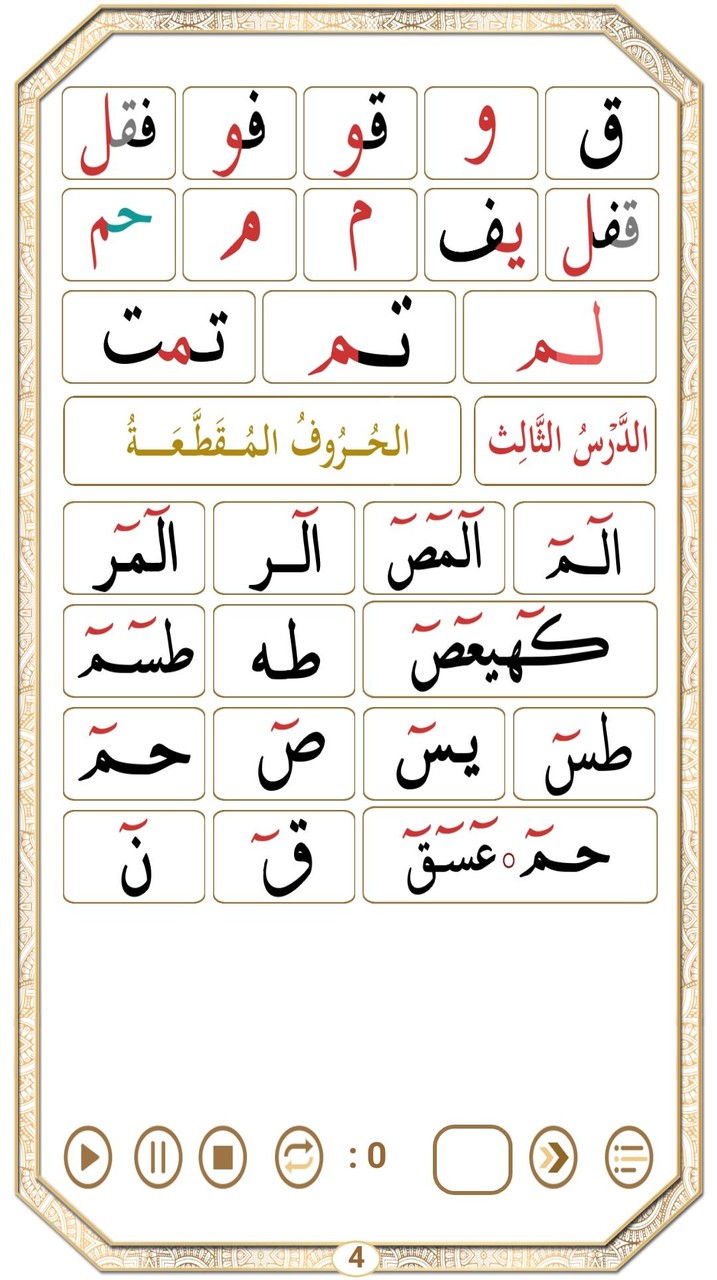This screenshot has width=717, height=1280.
Task: Go to the next page with double-chevron
Action: [x=553, y=1158]
